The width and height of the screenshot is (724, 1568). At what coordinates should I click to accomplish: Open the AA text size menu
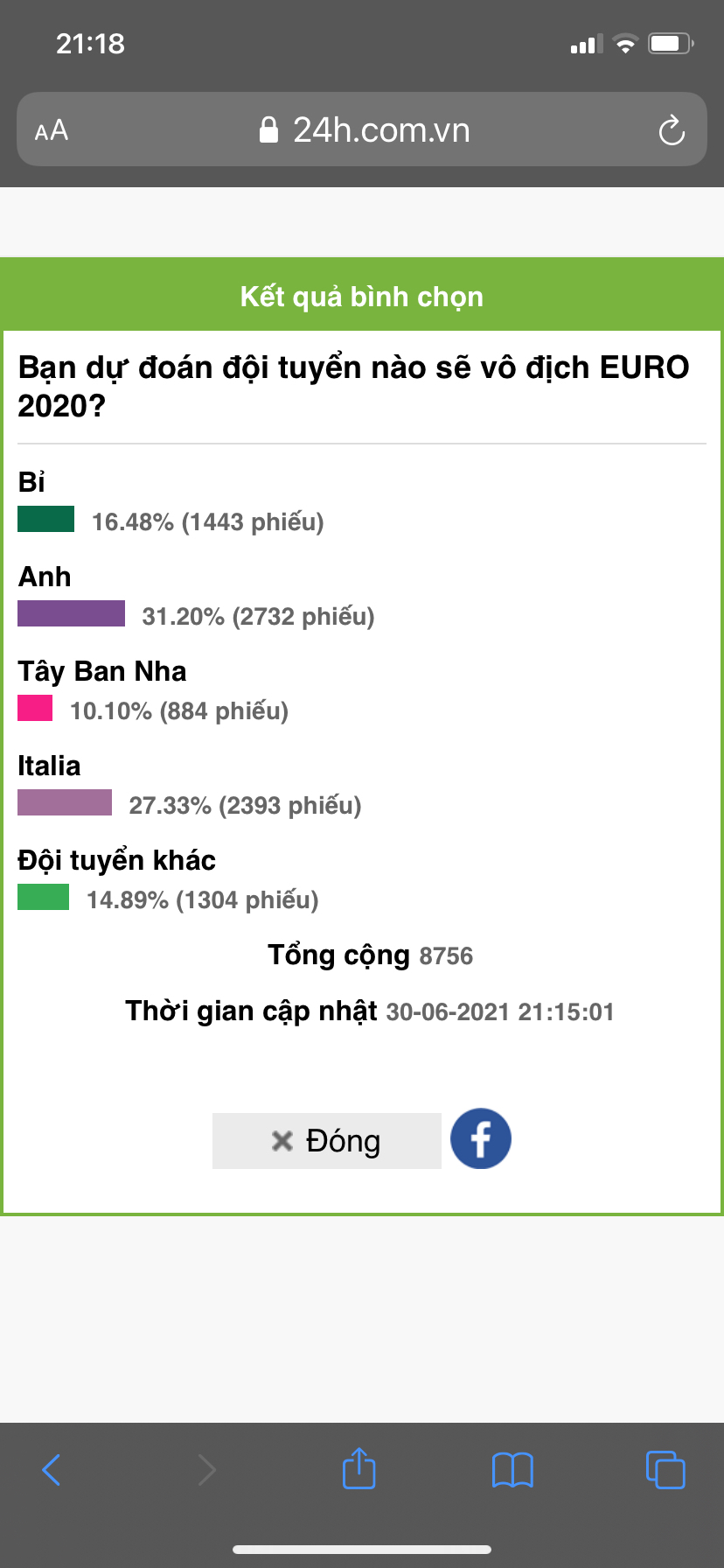(x=52, y=130)
